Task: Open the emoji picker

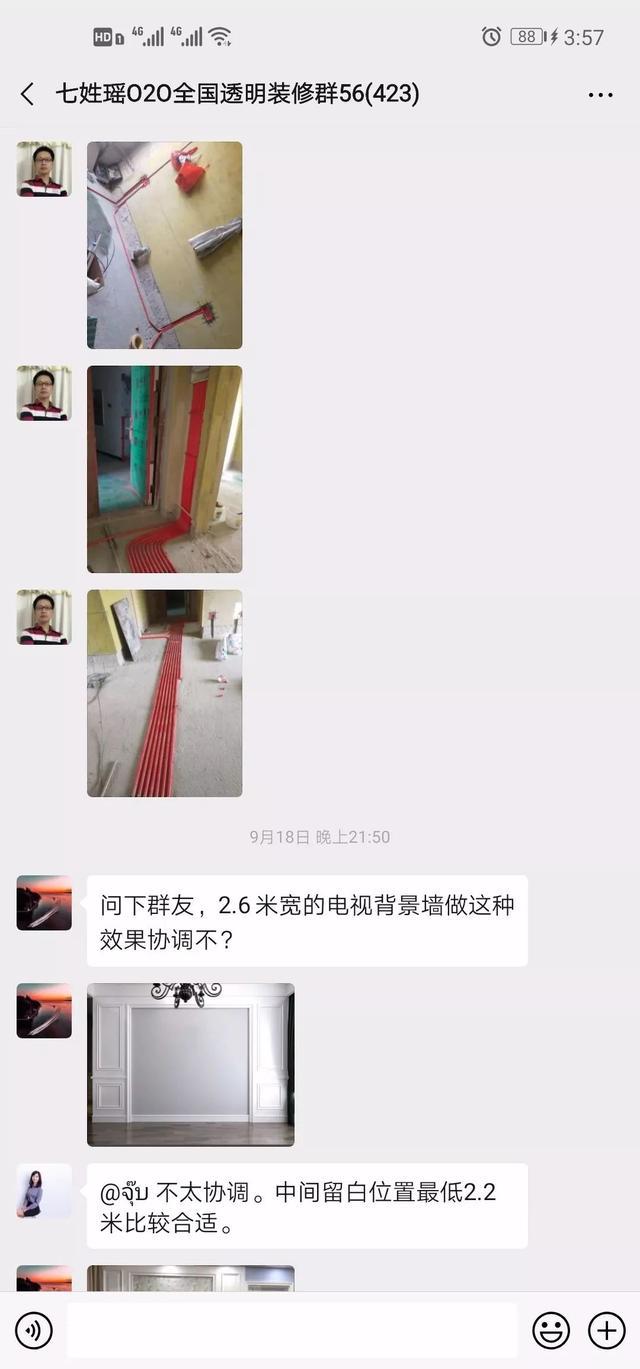Action: tap(551, 1330)
